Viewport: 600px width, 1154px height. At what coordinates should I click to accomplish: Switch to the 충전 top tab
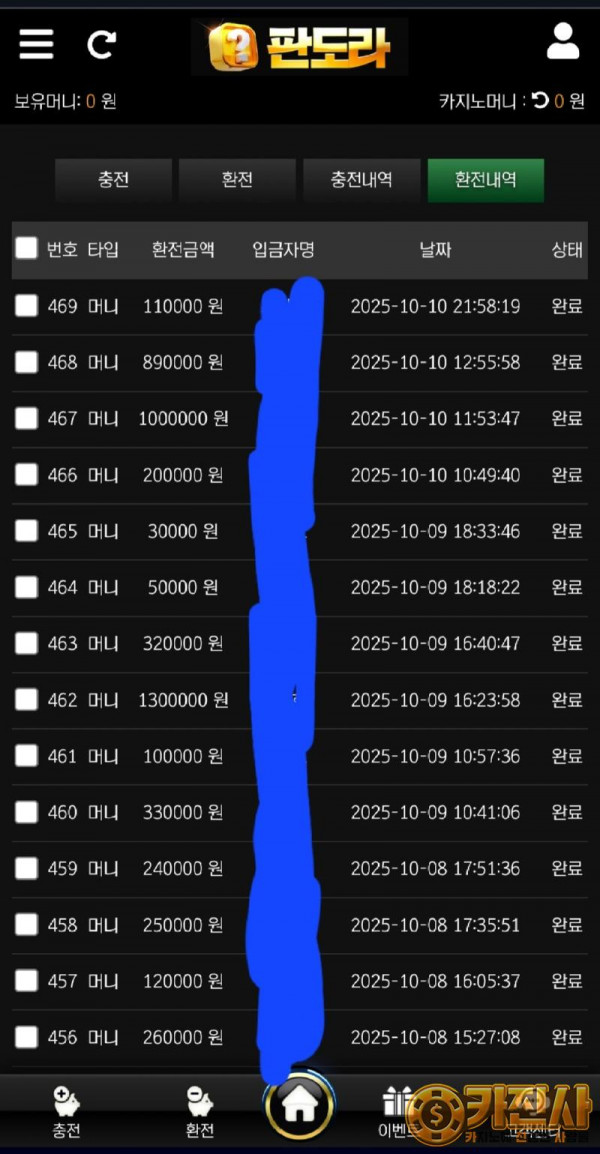tap(113, 181)
